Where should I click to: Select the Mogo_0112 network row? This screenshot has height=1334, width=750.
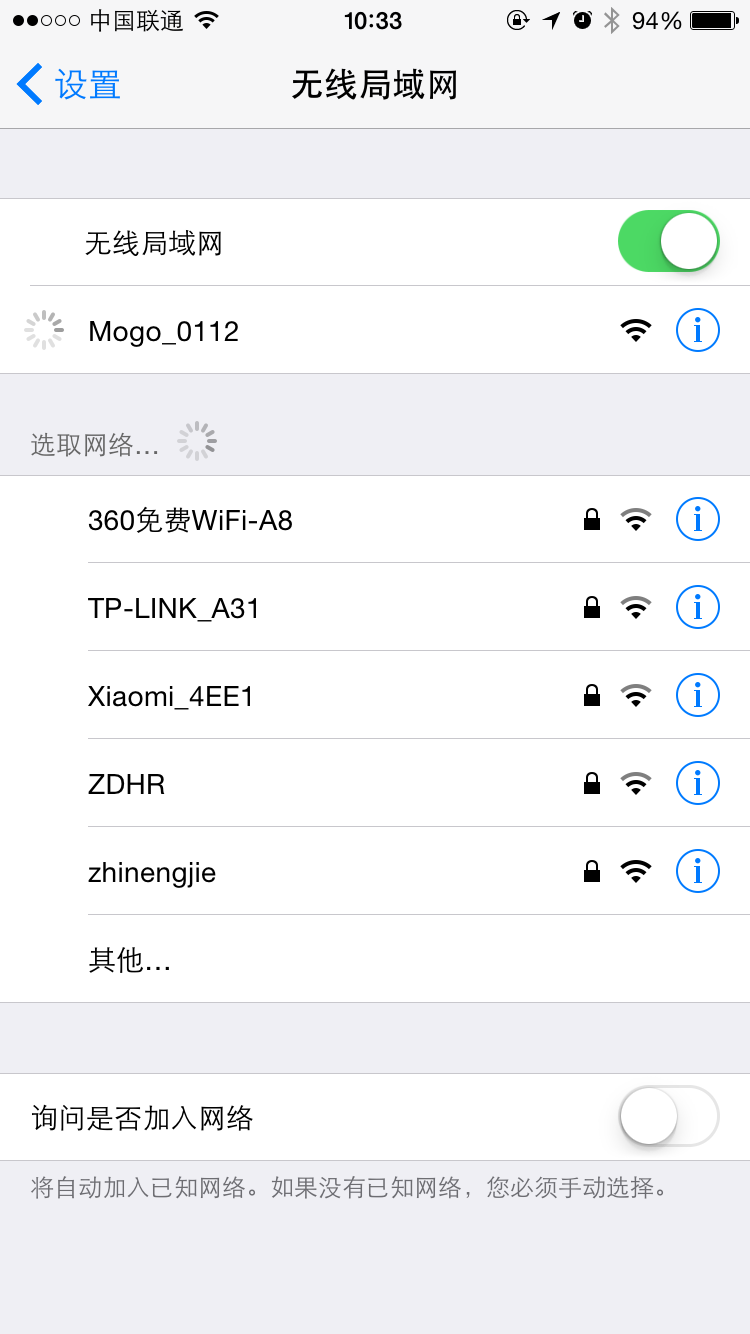tap(300, 331)
